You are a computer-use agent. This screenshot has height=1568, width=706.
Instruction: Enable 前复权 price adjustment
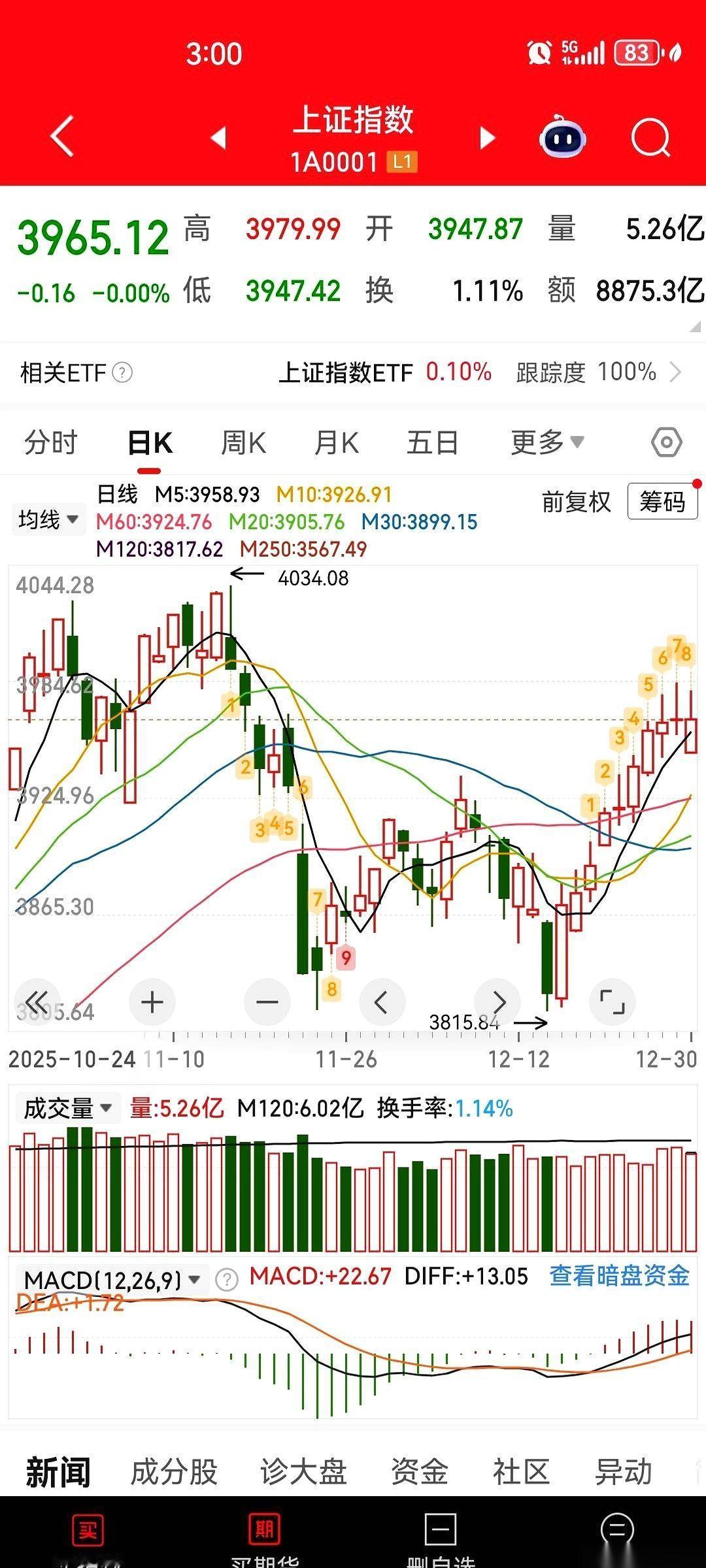point(576,502)
